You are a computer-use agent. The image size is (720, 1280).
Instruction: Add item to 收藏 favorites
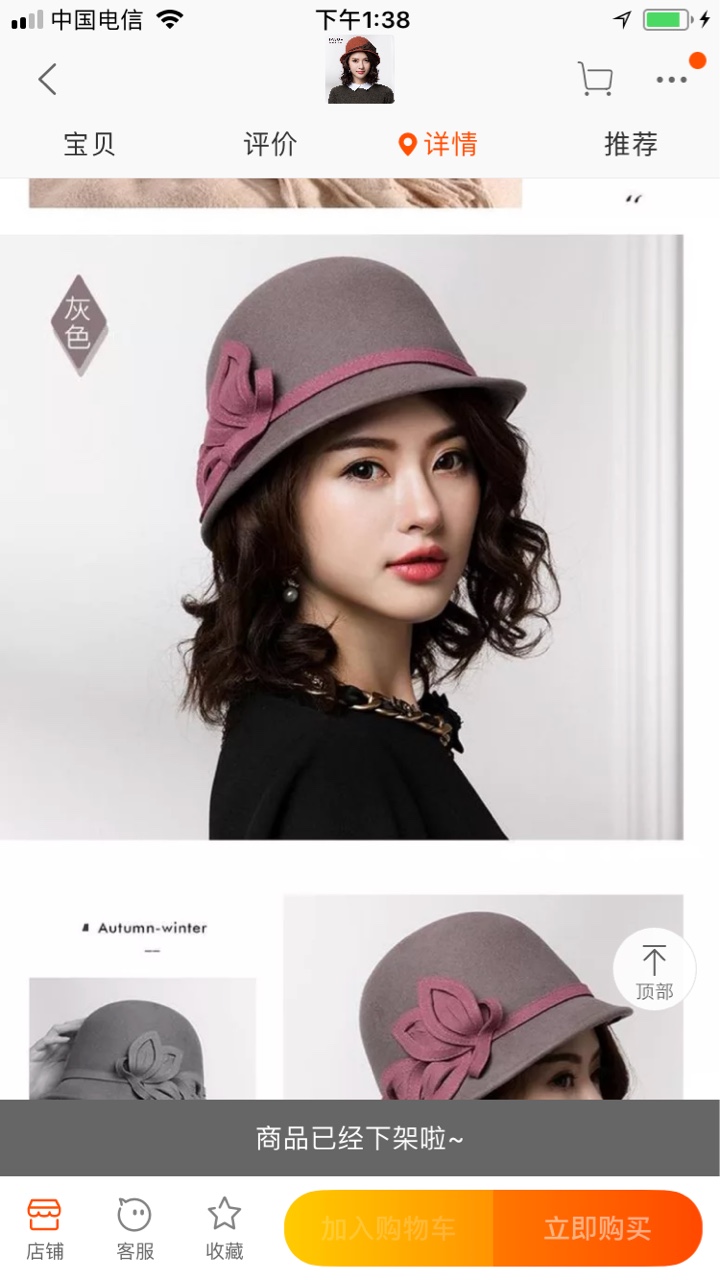(x=225, y=1229)
